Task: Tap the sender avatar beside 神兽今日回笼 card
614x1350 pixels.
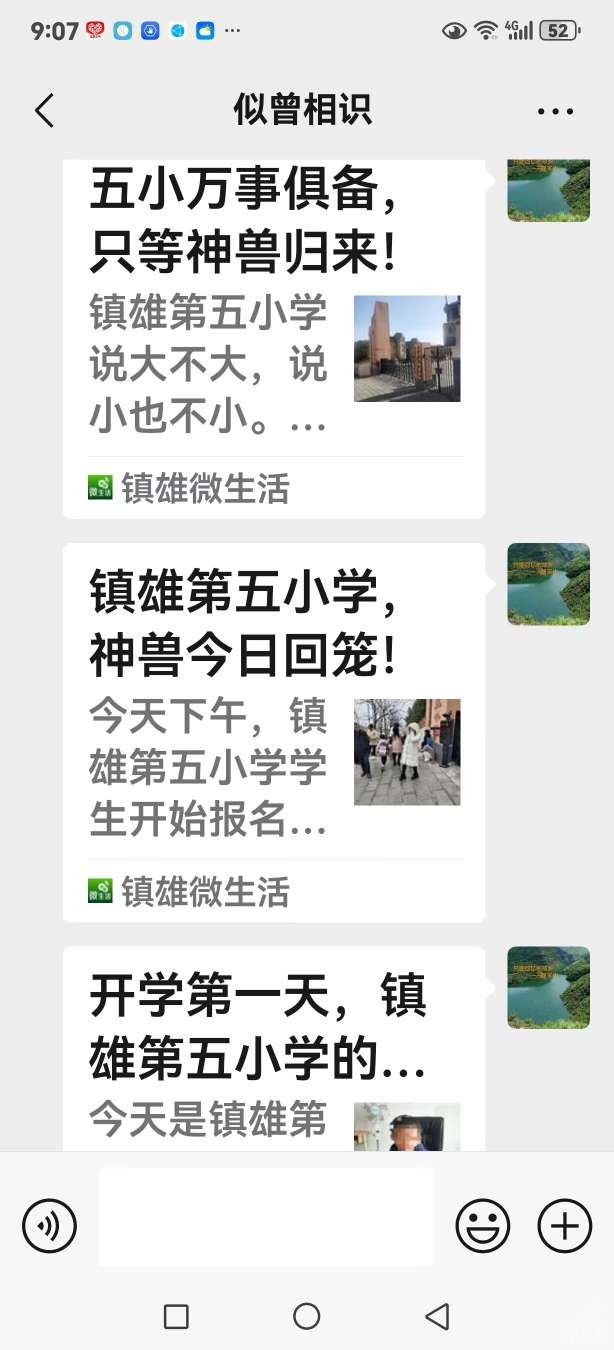Action: (x=548, y=584)
